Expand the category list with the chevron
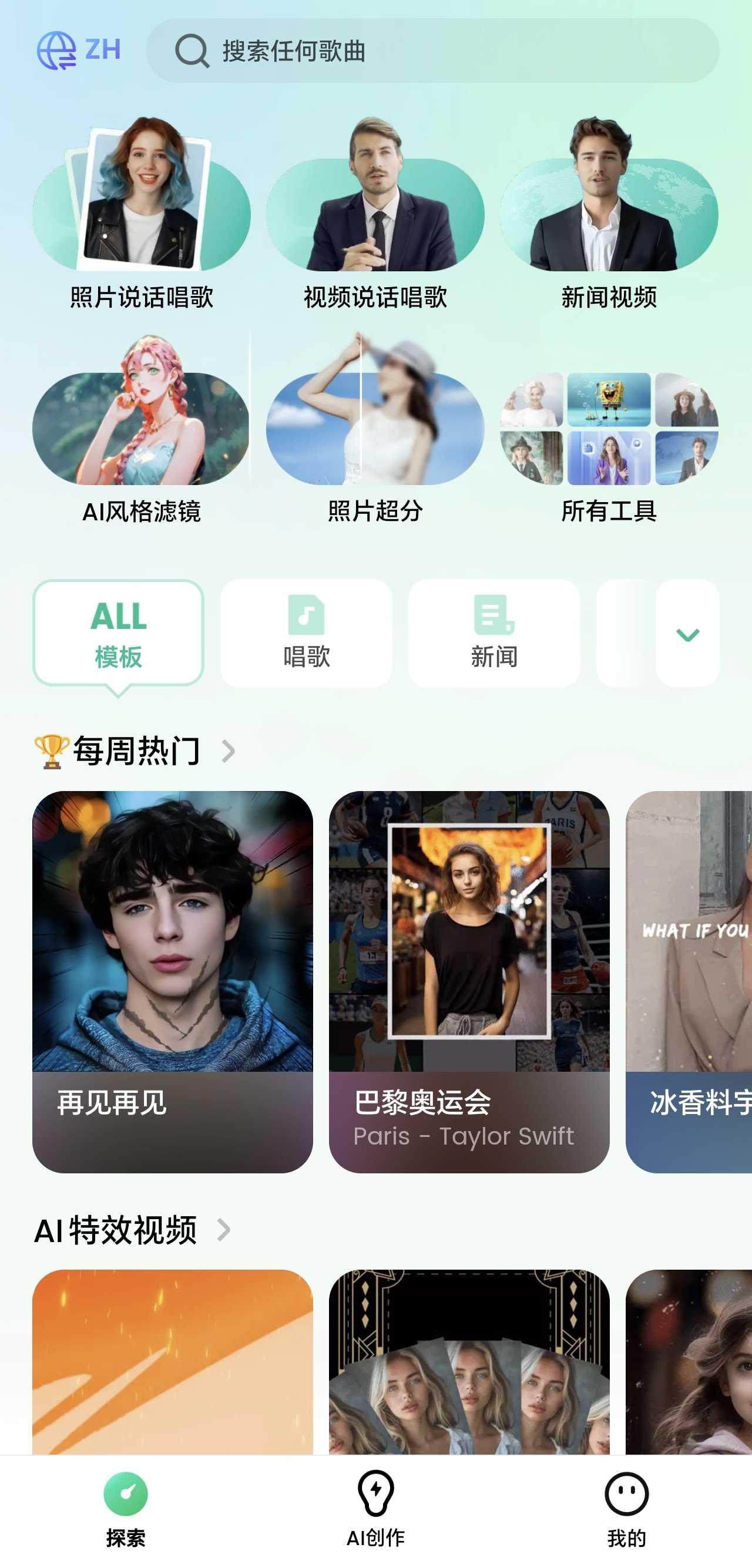The width and height of the screenshot is (752, 1568). (687, 634)
